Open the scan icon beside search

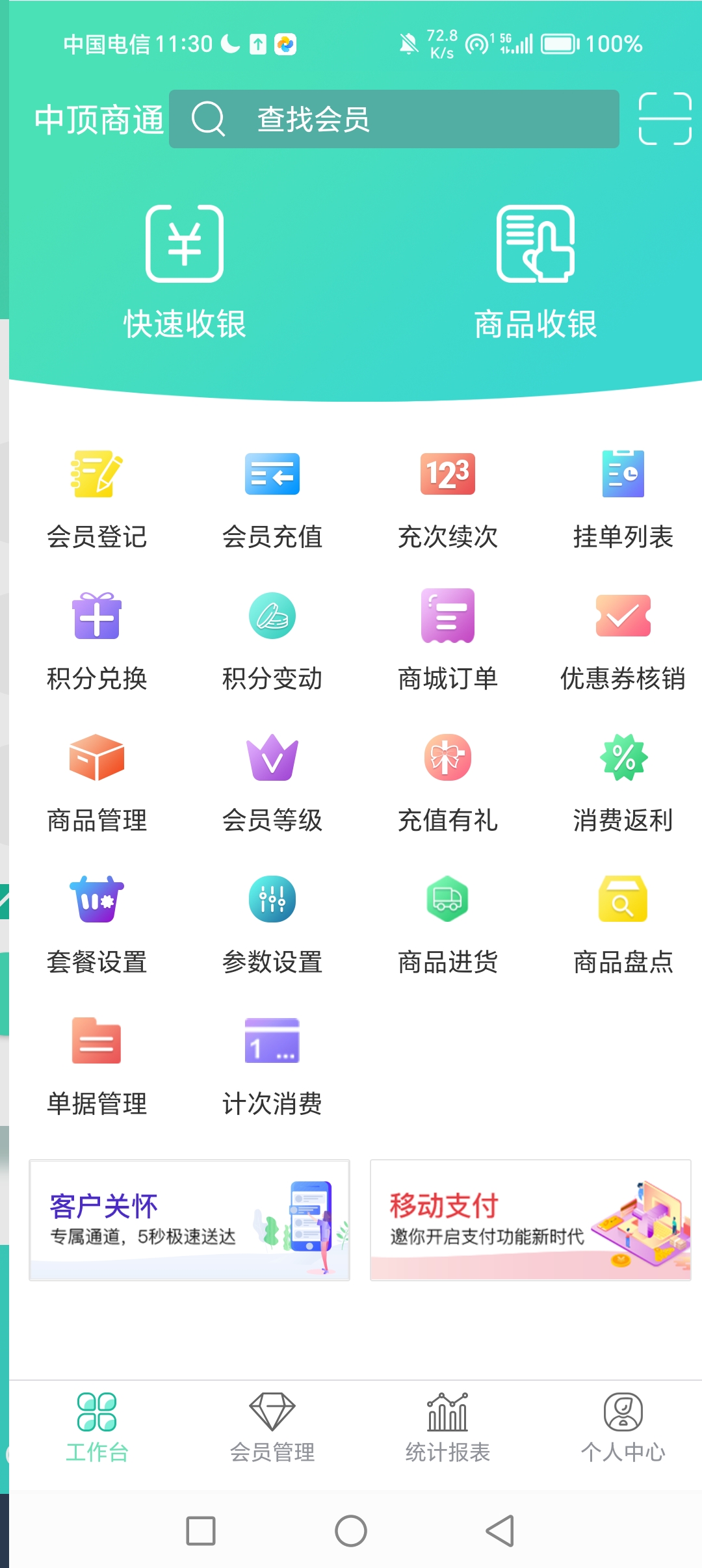point(664,118)
